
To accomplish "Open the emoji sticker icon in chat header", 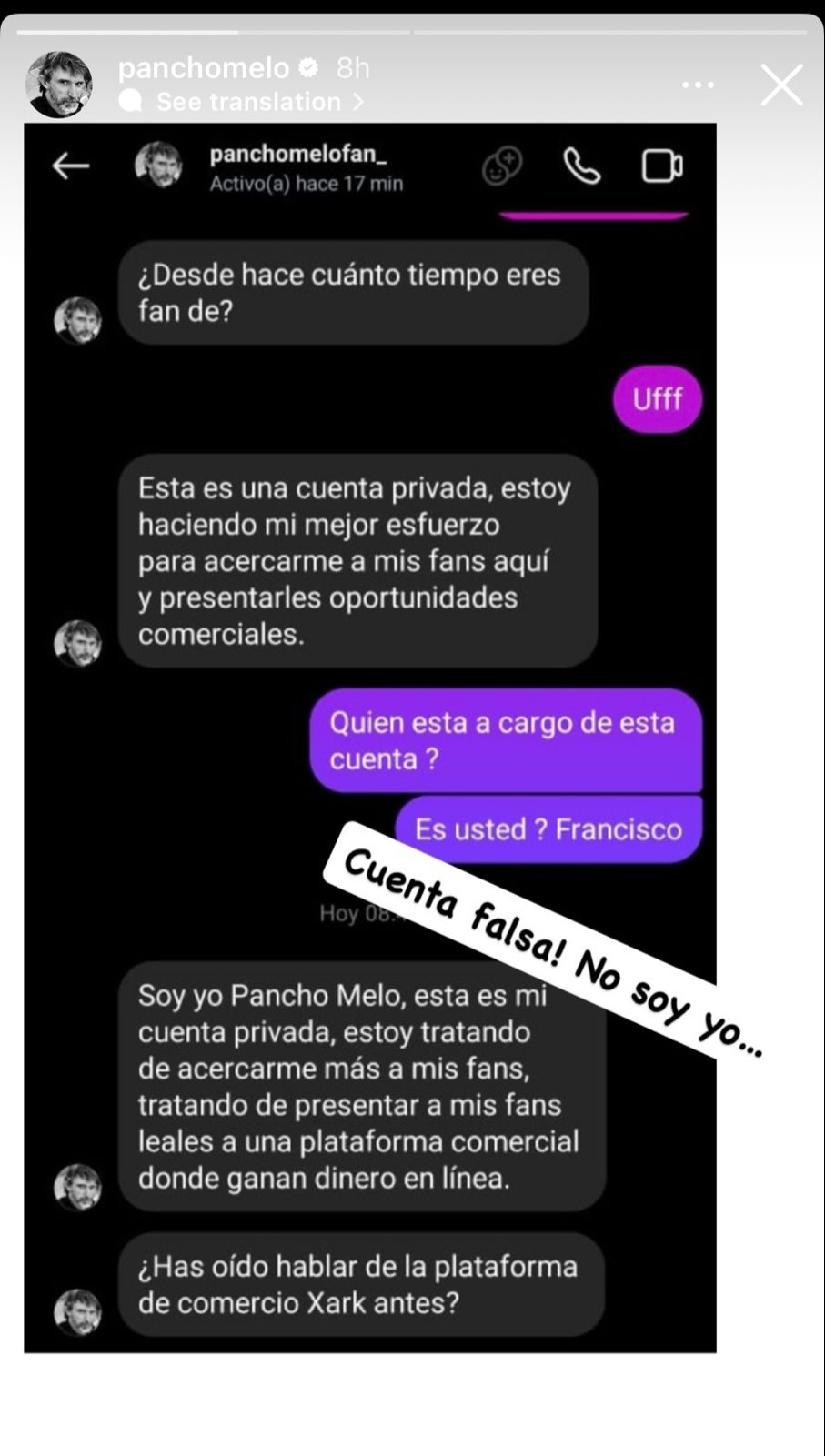I will click(x=501, y=166).
